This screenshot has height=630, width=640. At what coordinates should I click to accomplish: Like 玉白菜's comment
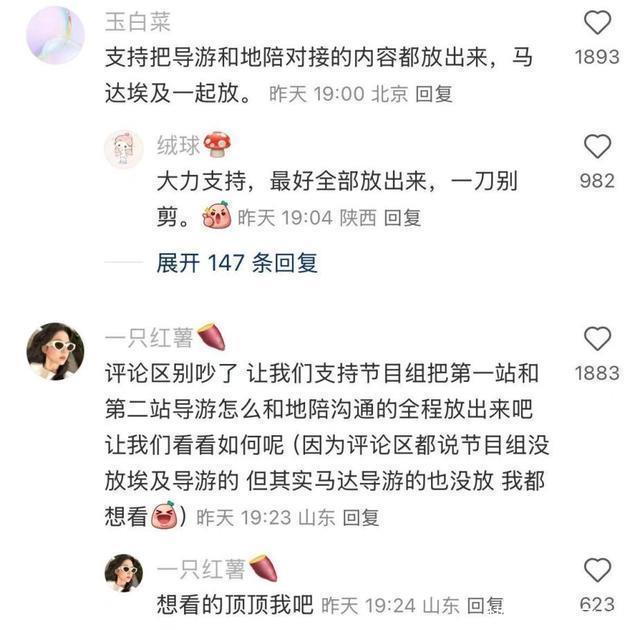coord(597,23)
